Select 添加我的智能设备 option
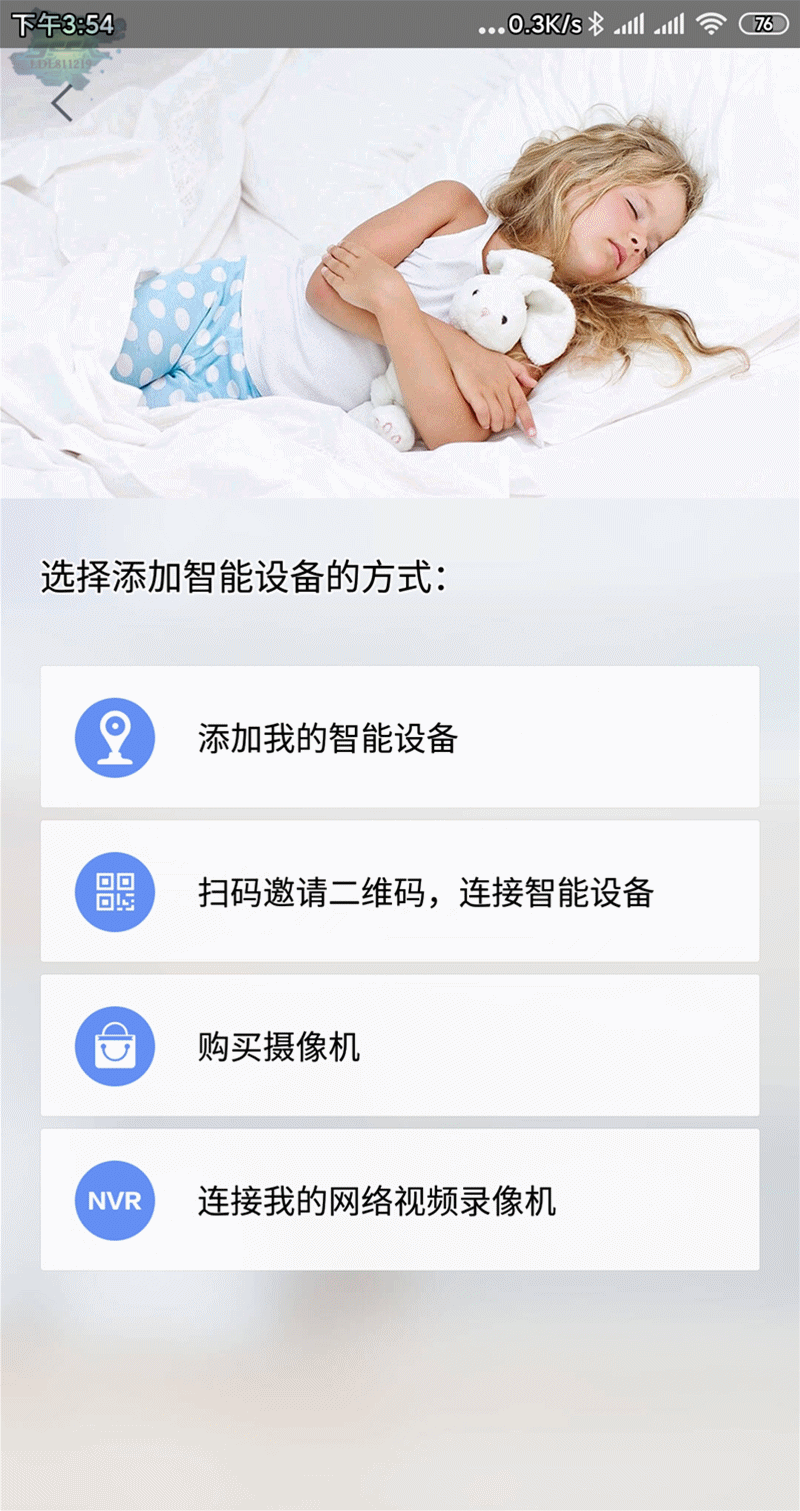This screenshot has width=800, height=1511. (400, 737)
